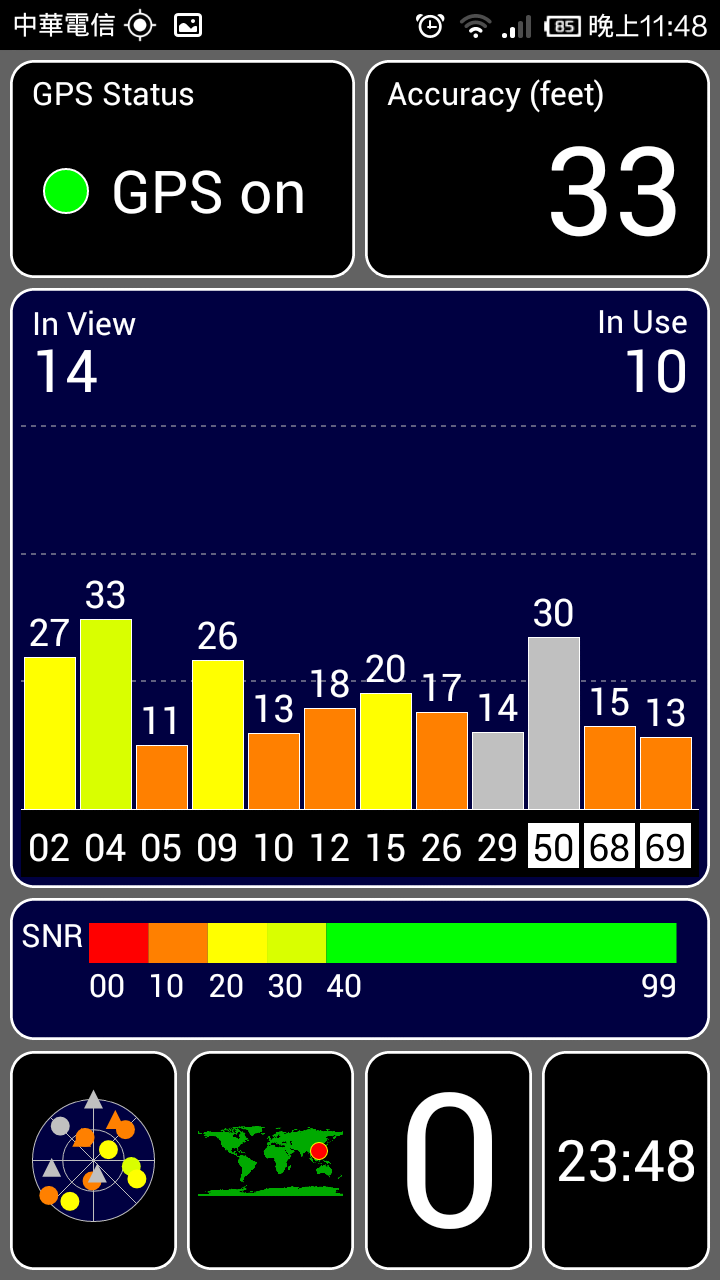Viewport: 720px width, 1280px height.
Task: Tap the GPS Status panel
Action: coord(182,169)
